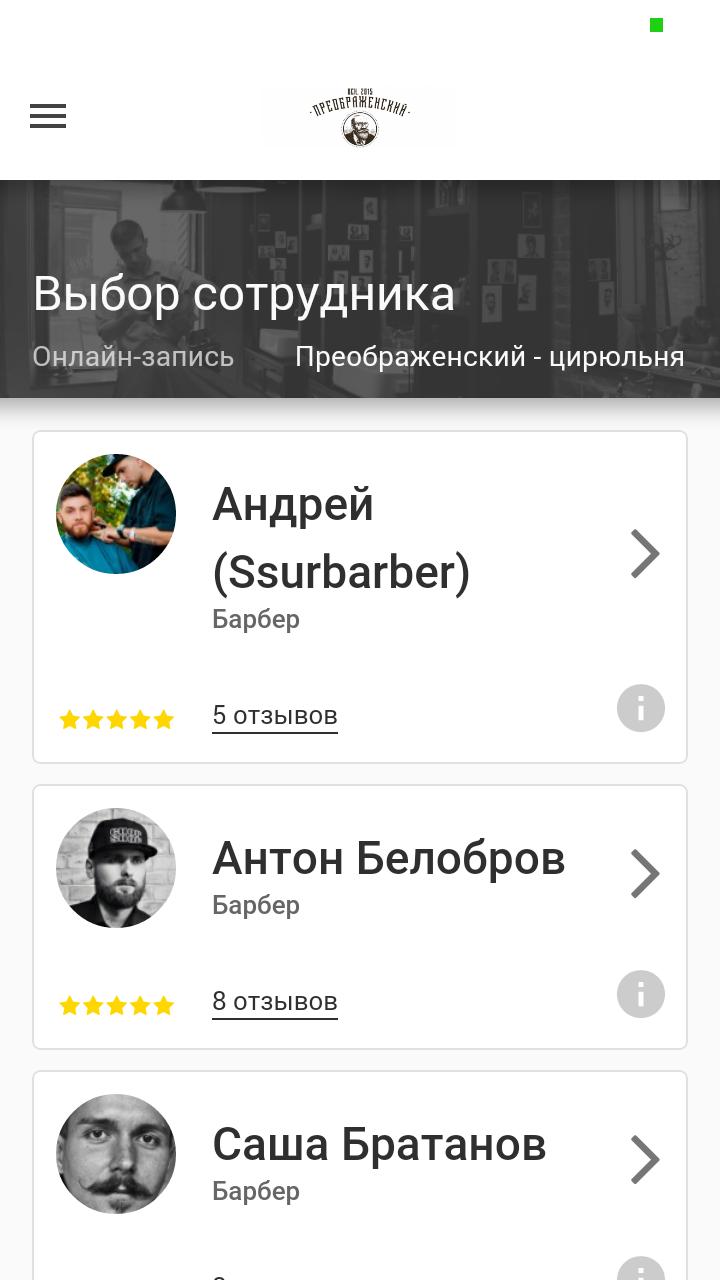The height and width of the screenshot is (1280, 720).
Task: Click the info icon for Антон Белобров
Action: tap(641, 994)
